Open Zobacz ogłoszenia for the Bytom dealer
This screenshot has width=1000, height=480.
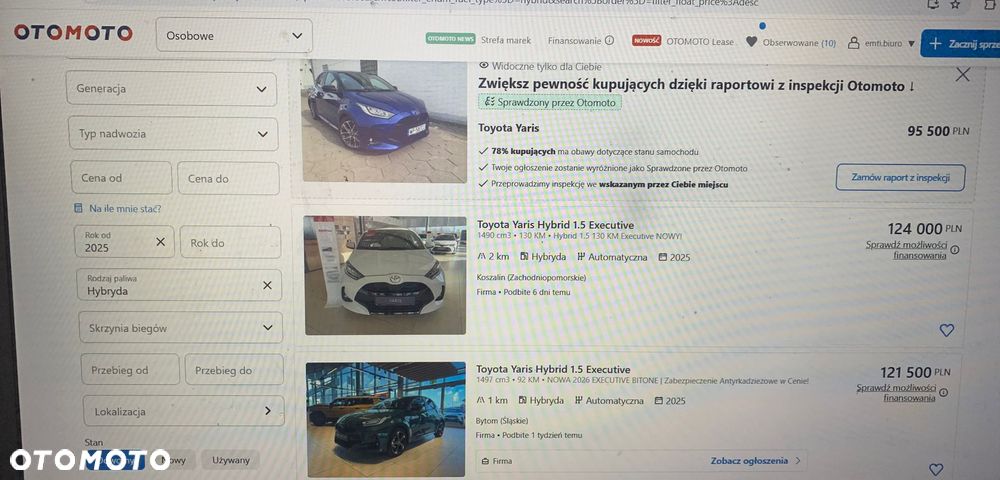(755, 461)
